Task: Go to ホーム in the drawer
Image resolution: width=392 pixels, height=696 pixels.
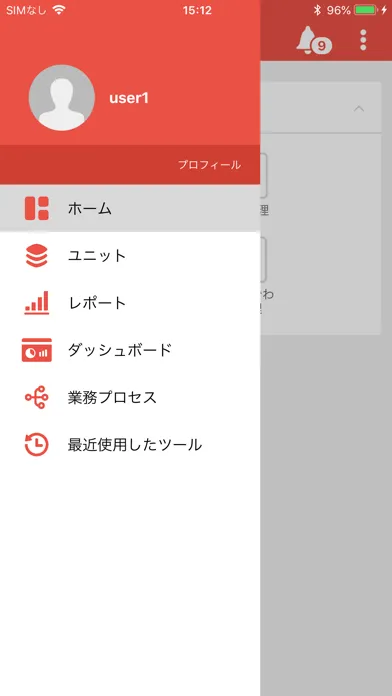Action: pos(130,208)
